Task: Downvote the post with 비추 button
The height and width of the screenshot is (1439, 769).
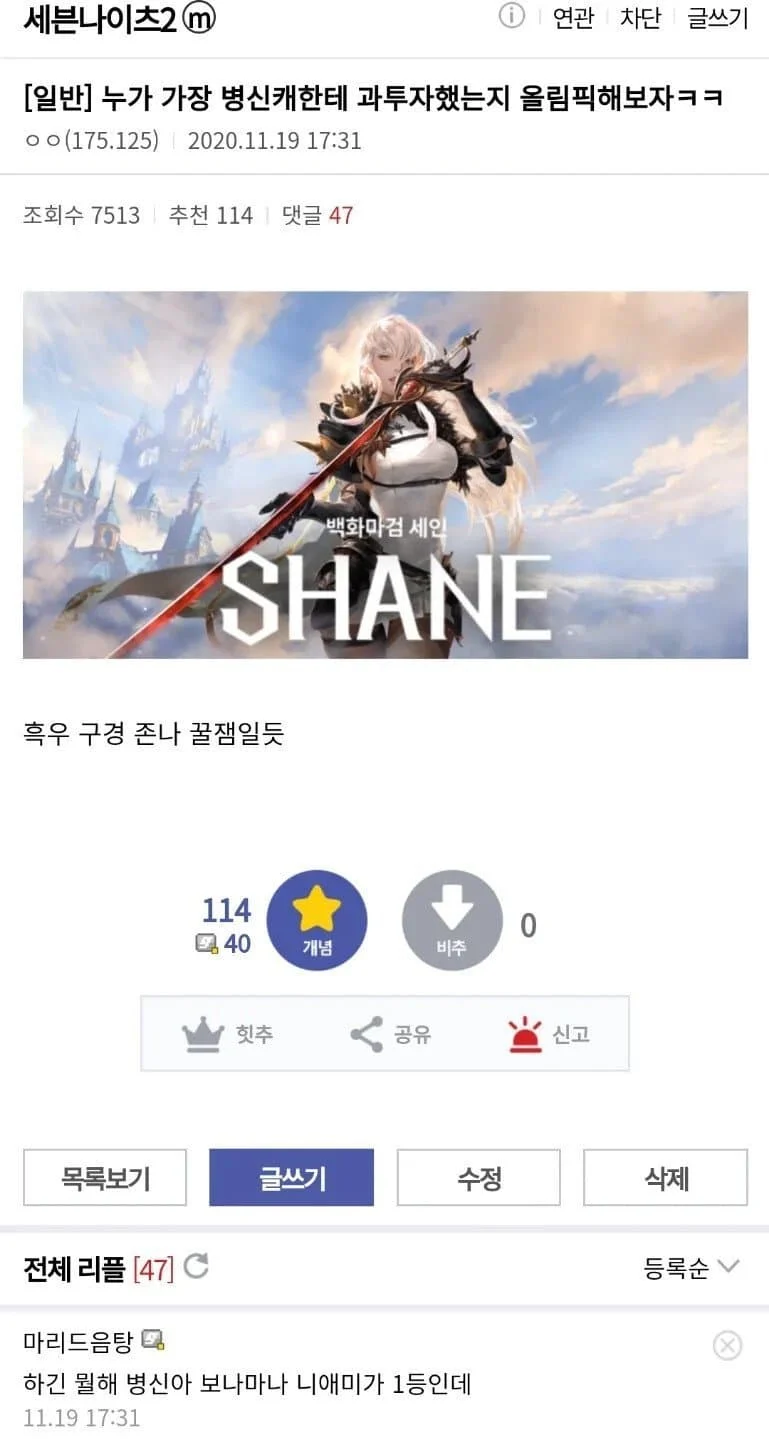Action: [x=452, y=920]
